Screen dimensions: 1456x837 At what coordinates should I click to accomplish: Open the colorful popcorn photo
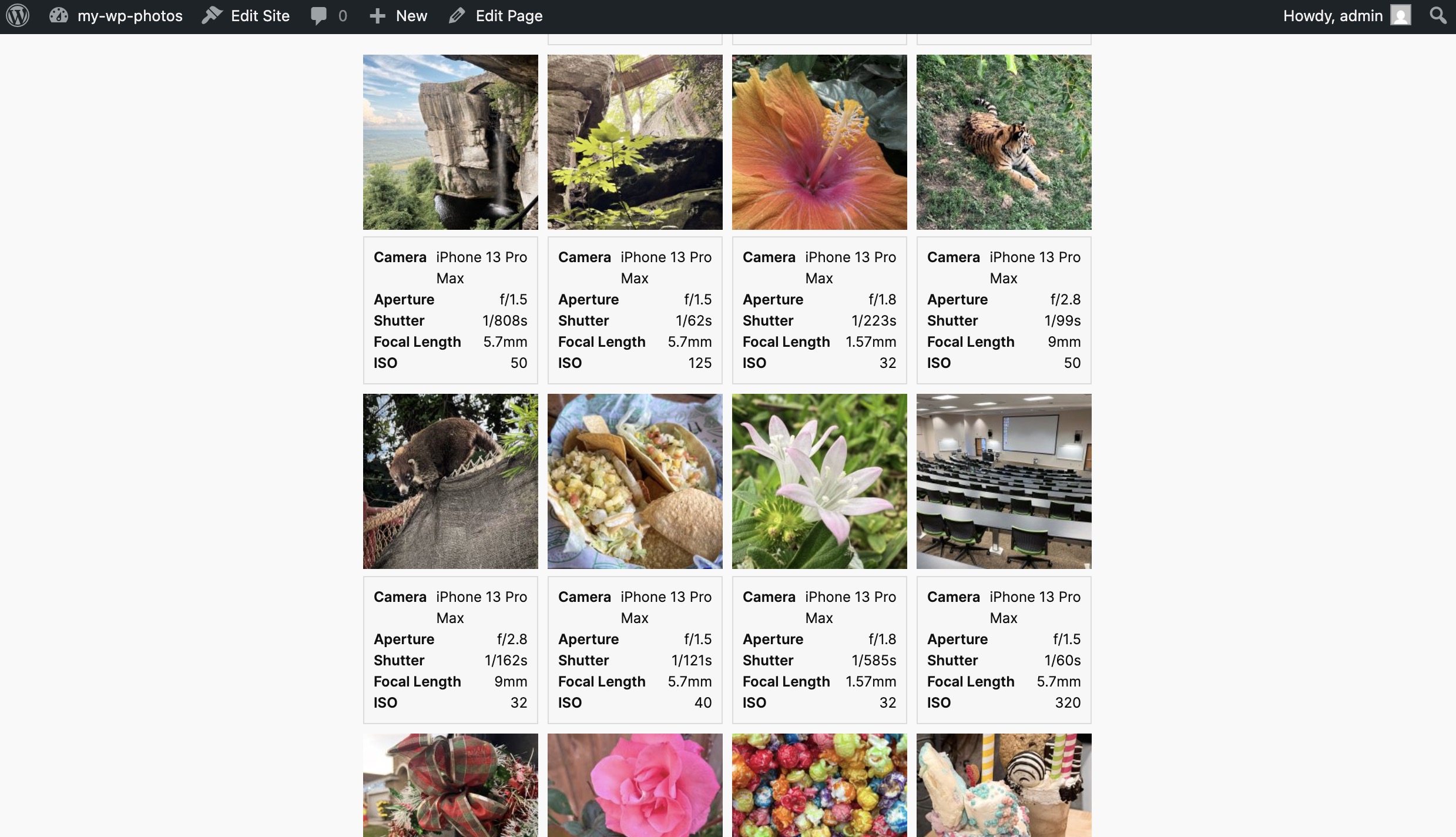(819, 785)
